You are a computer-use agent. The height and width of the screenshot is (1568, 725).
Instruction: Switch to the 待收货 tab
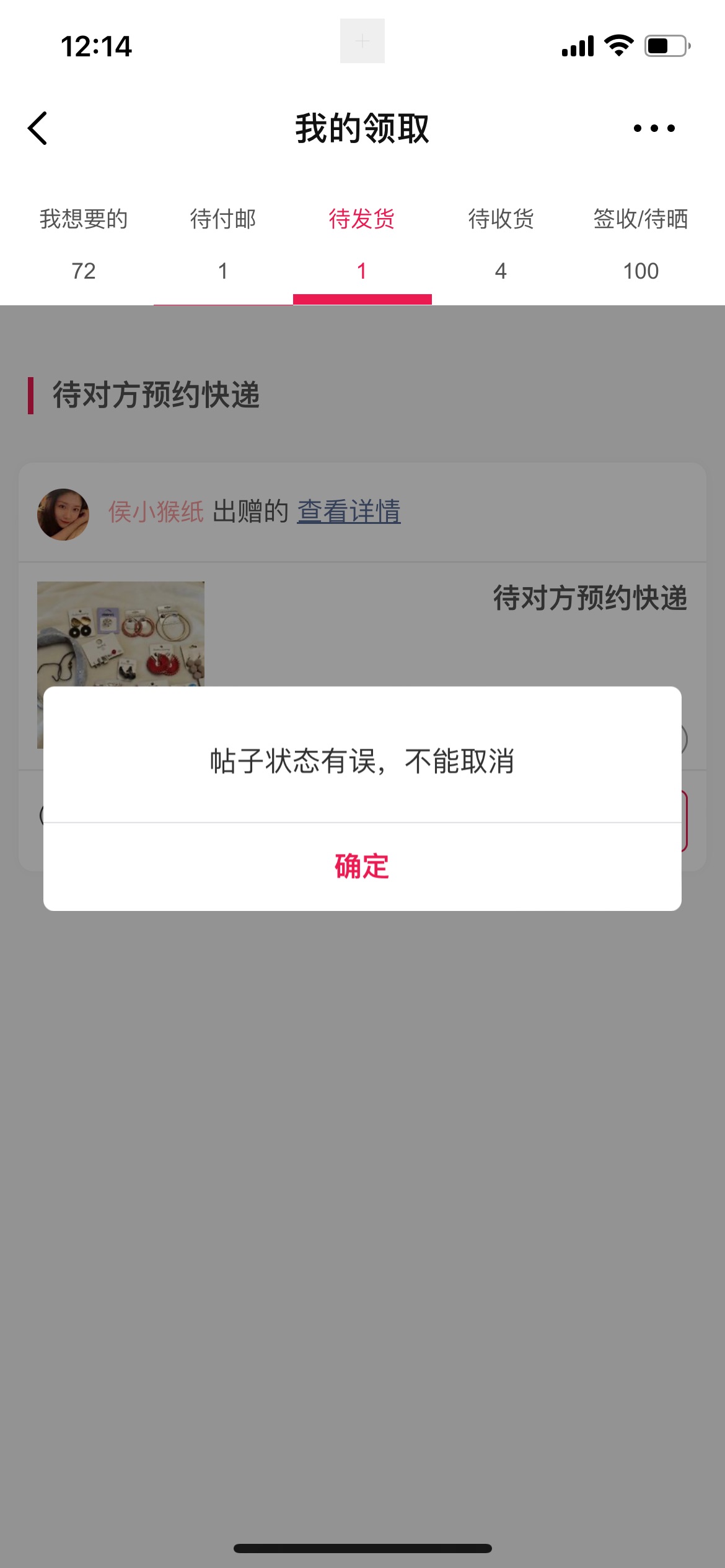[501, 243]
